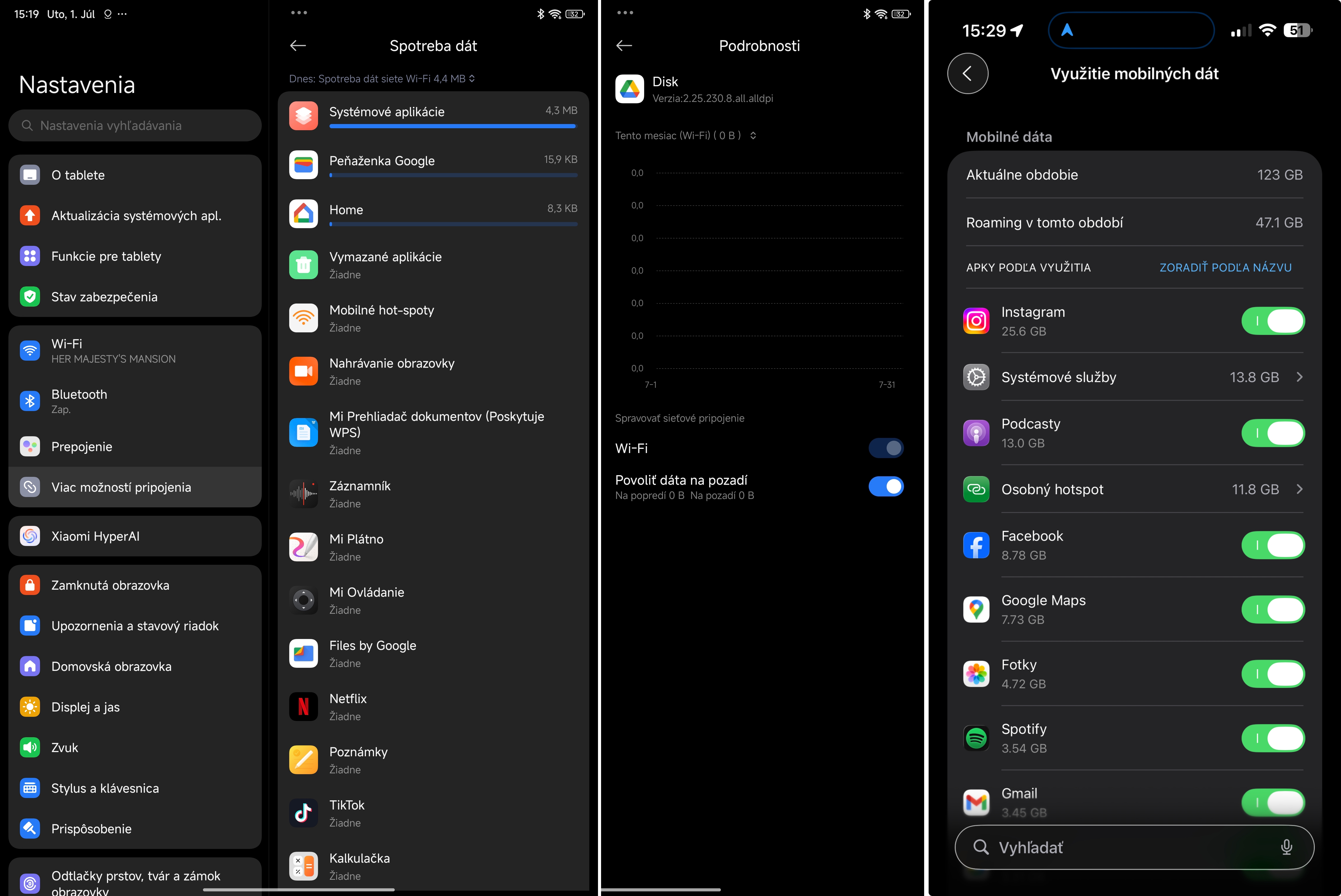The height and width of the screenshot is (896, 1341).
Task: Go back from Využitie mobilných dát
Action: click(x=967, y=74)
